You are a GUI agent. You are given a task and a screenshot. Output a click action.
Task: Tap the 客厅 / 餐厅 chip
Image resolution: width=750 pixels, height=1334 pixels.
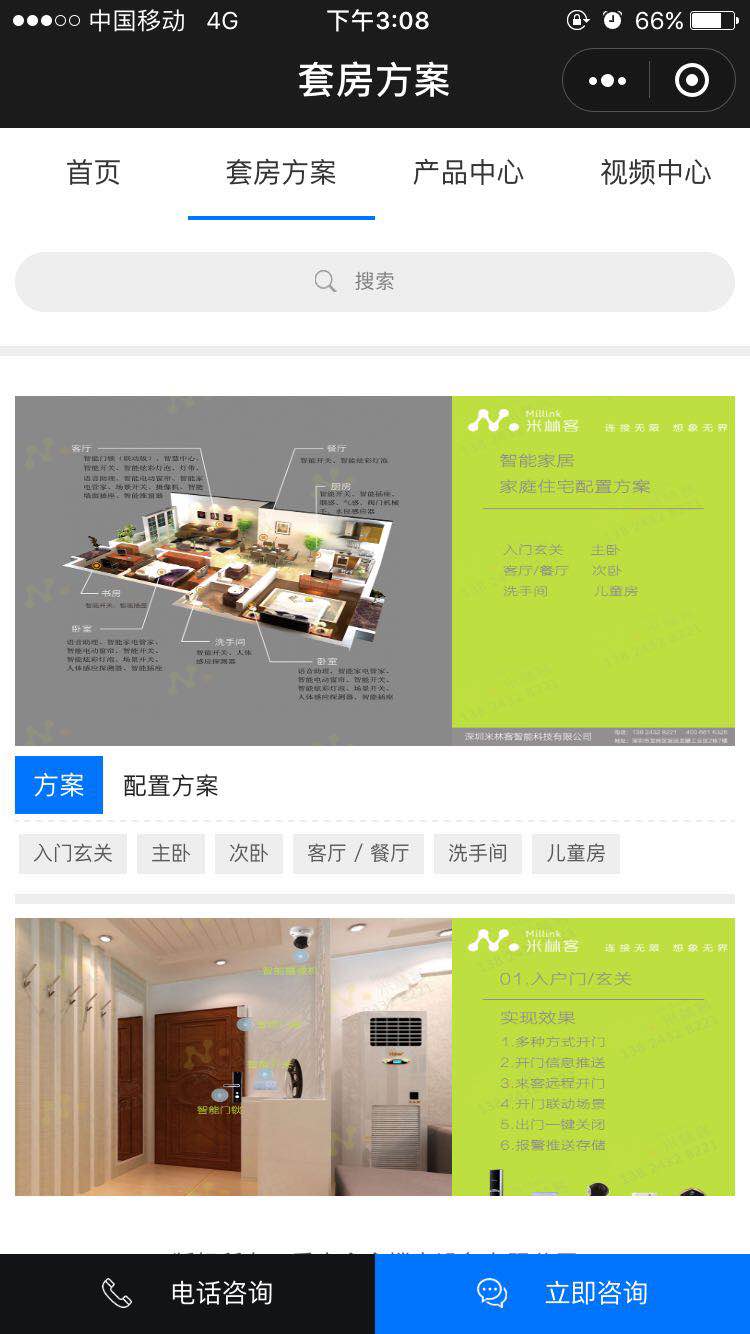(358, 854)
